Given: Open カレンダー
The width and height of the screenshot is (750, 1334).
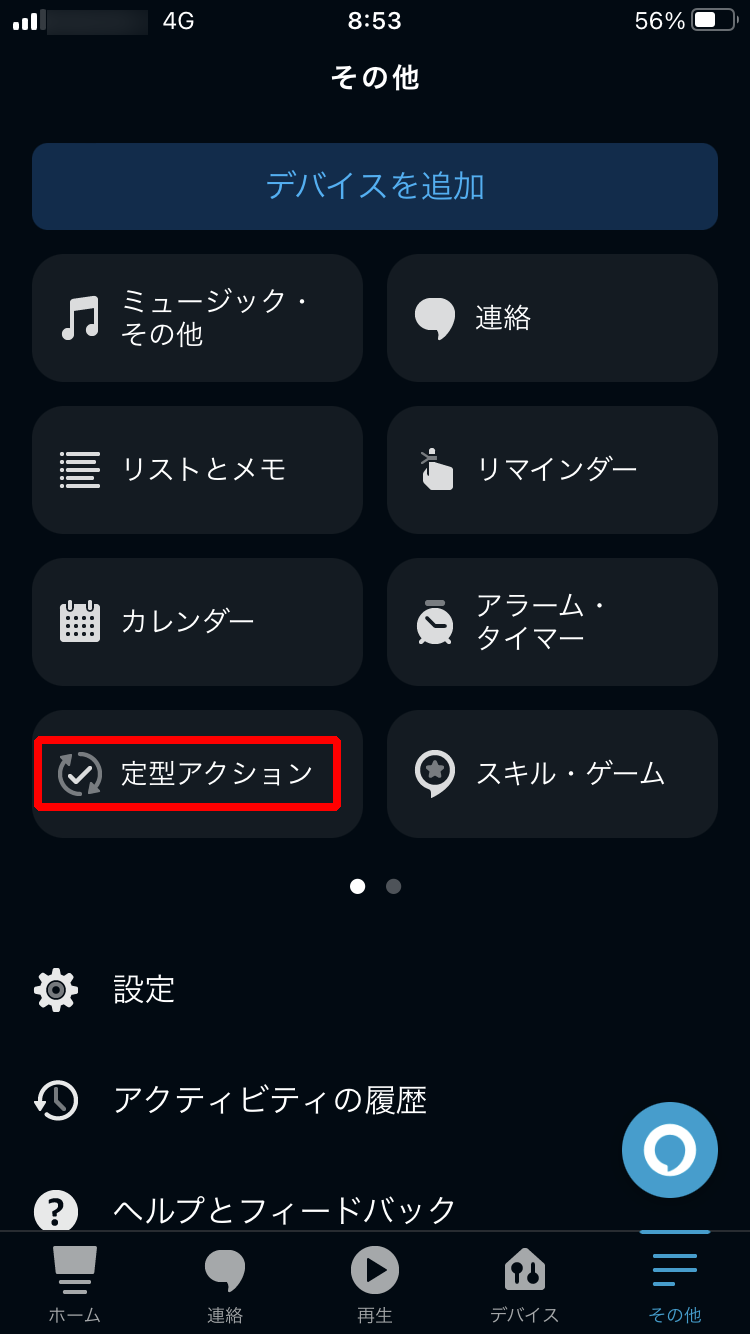Looking at the screenshot, I should click(197, 622).
